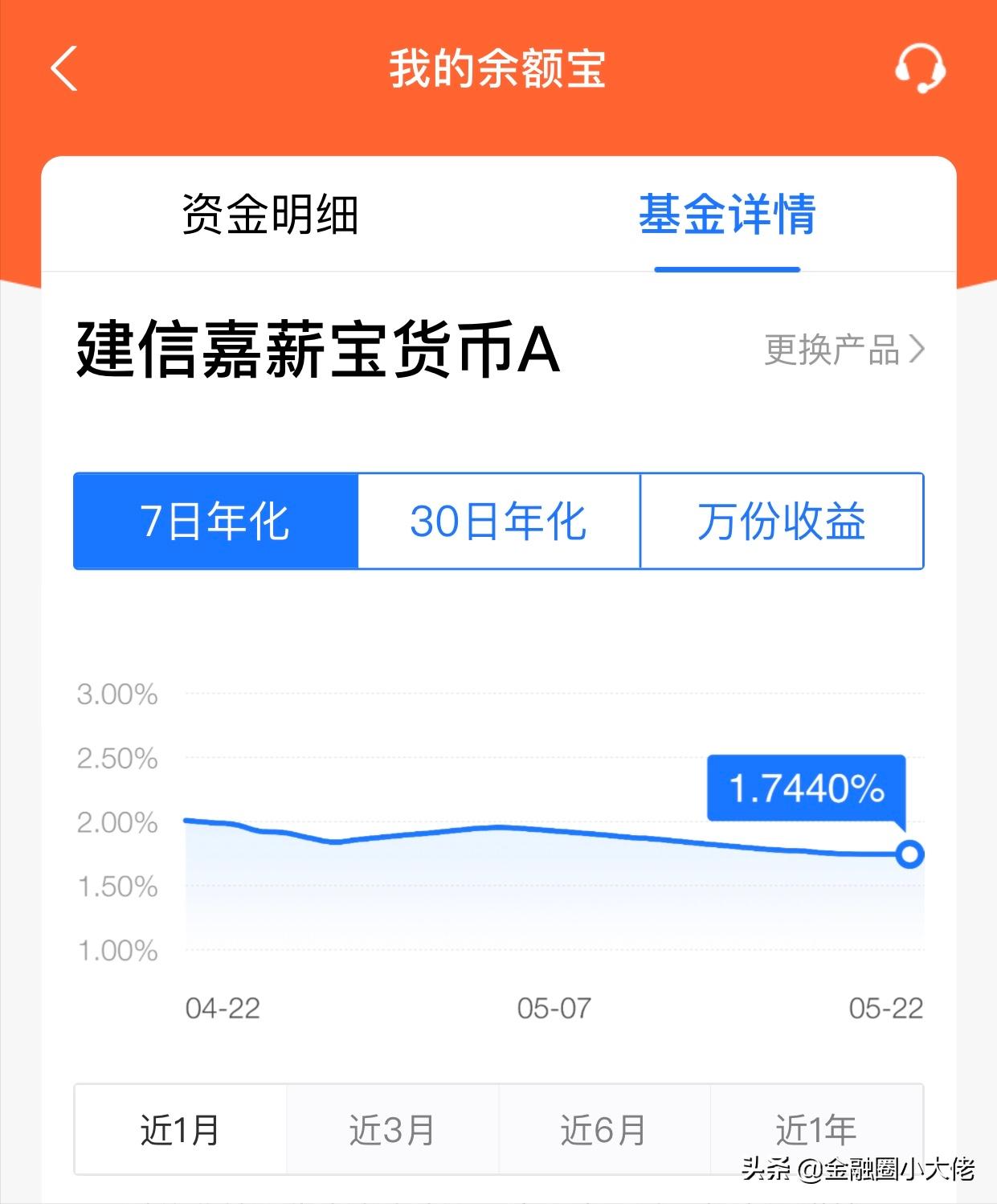
Task: Open 更换产品 to change products
Action: pyautogui.click(x=832, y=350)
